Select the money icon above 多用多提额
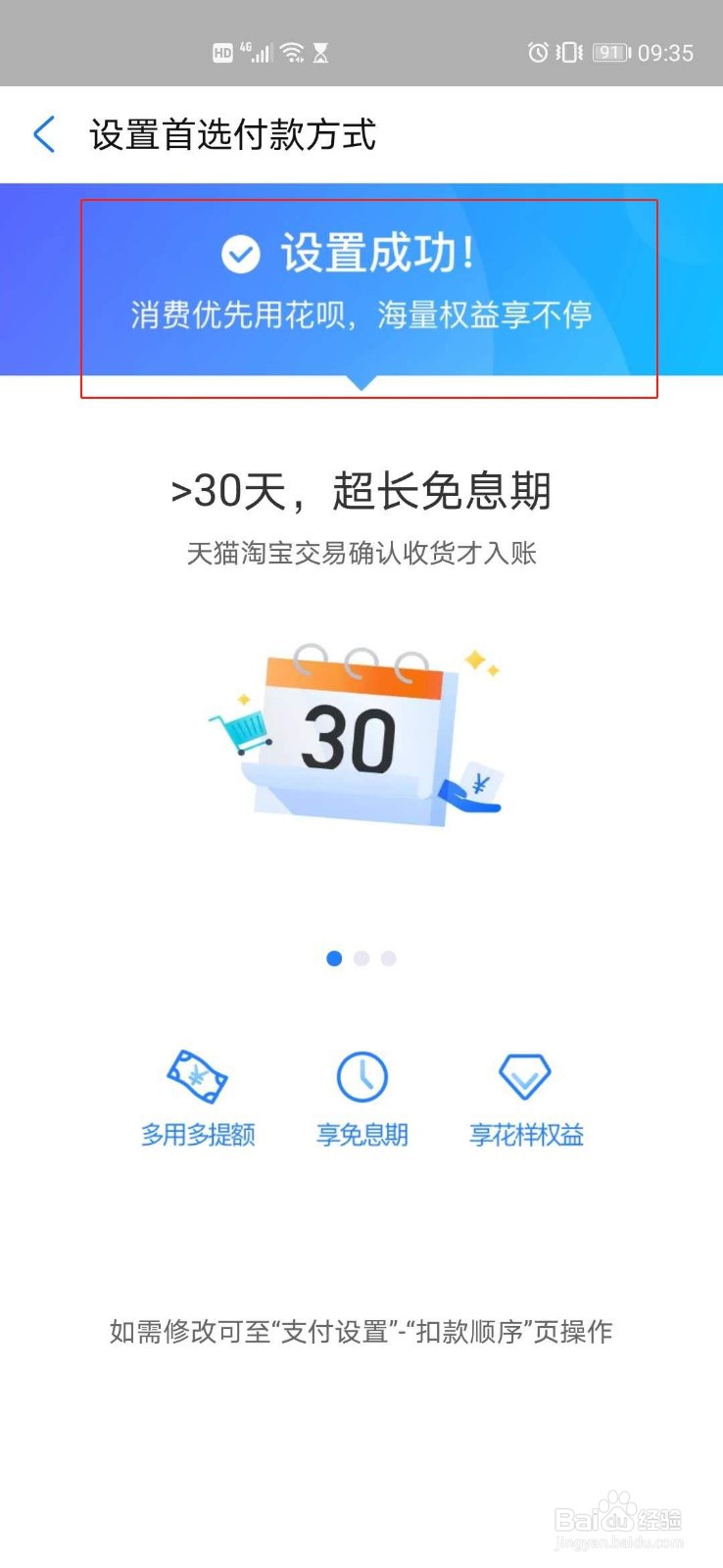The width and height of the screenshot is (723, 1568). (x=196, y=1076)
